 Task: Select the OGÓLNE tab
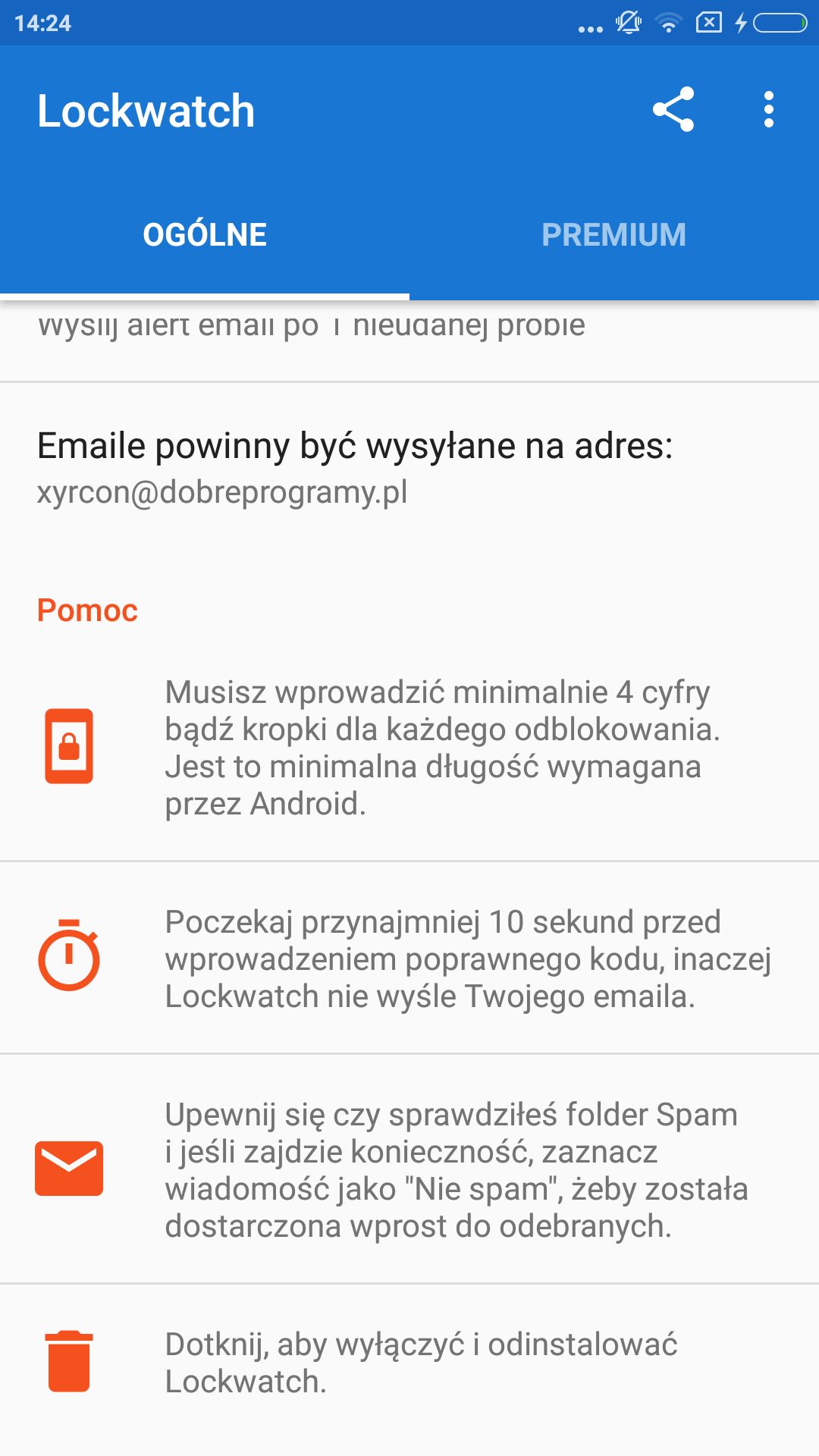[205, 234]
